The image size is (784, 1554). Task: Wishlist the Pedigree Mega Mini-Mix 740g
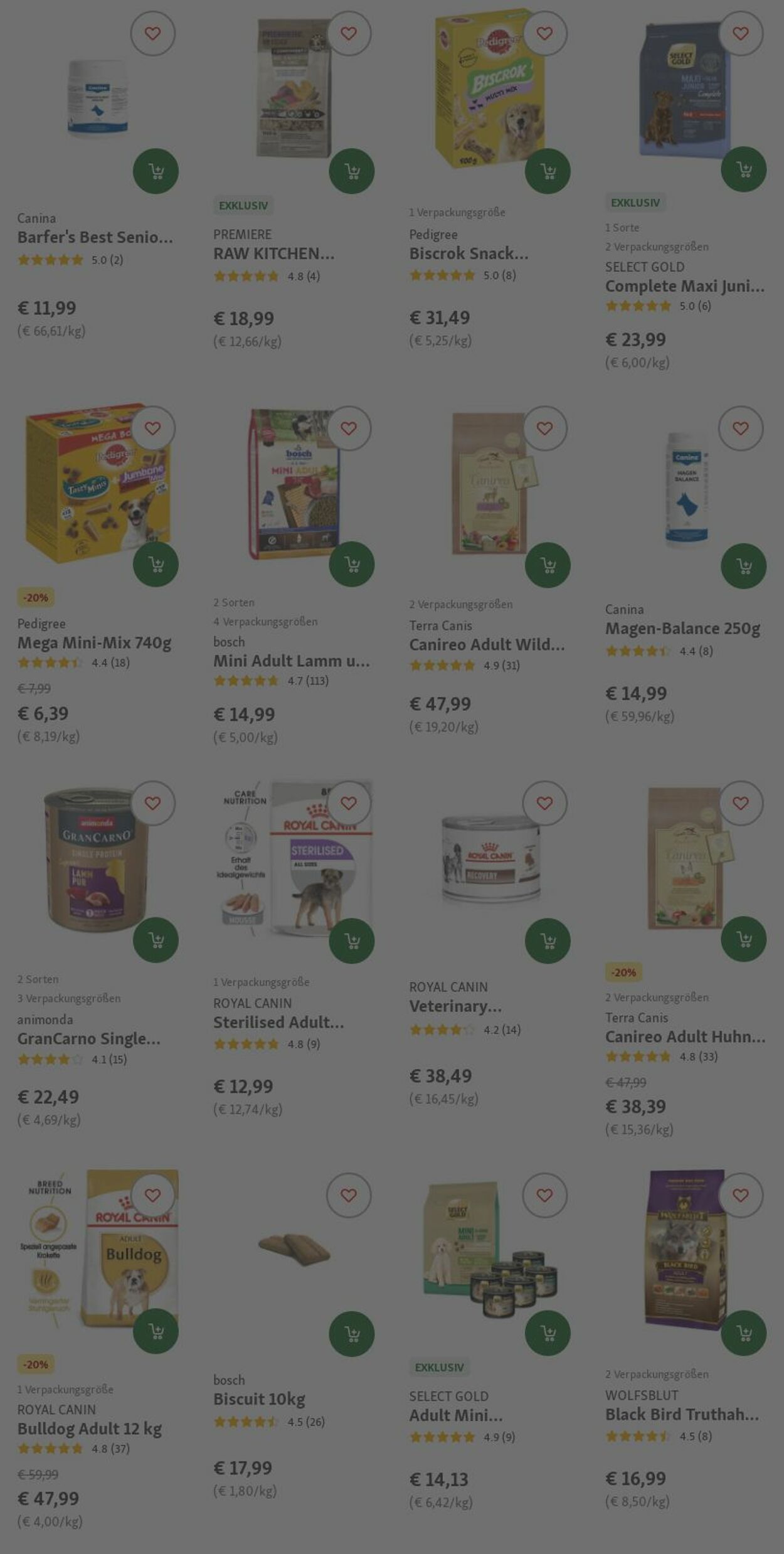pyautogui.click(x=152, y=428)
